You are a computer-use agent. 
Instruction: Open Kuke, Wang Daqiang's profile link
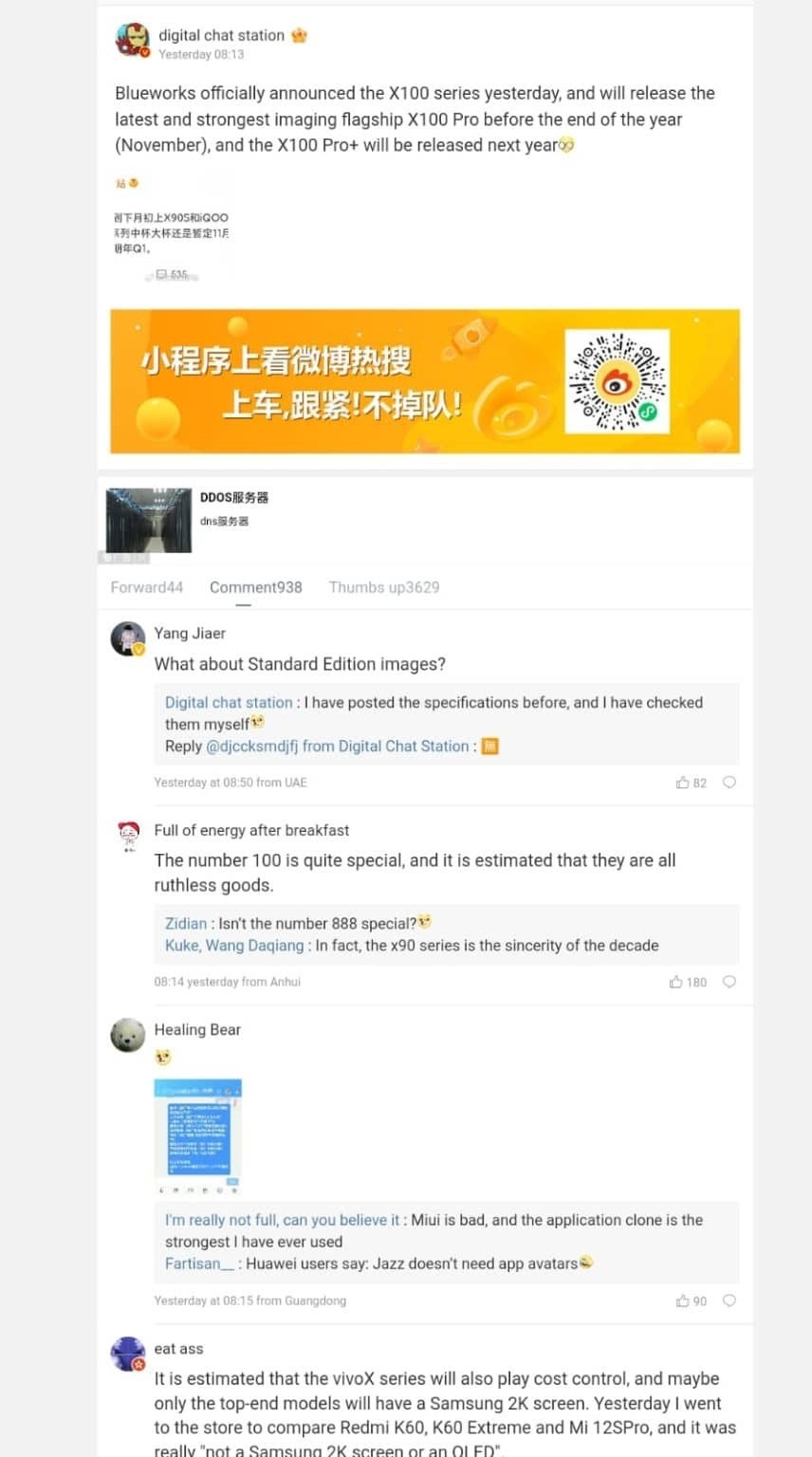(234, 946)
